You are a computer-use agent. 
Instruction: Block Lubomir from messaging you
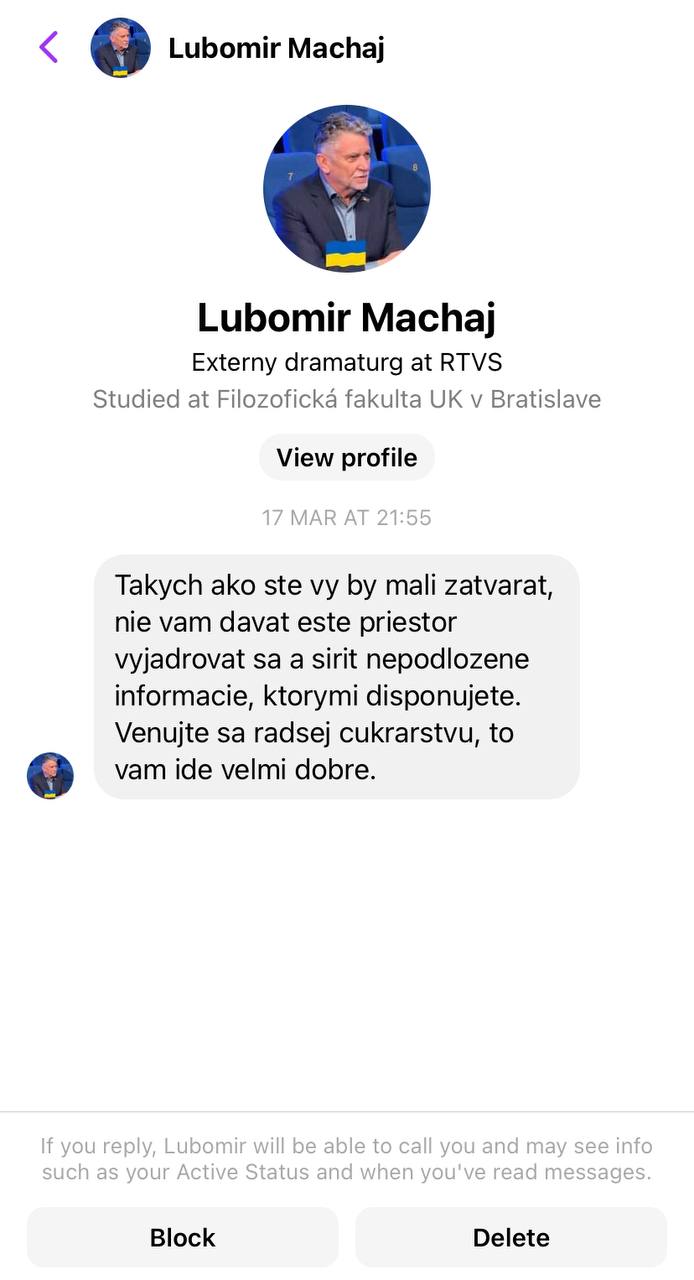[x=182, y=1237]
